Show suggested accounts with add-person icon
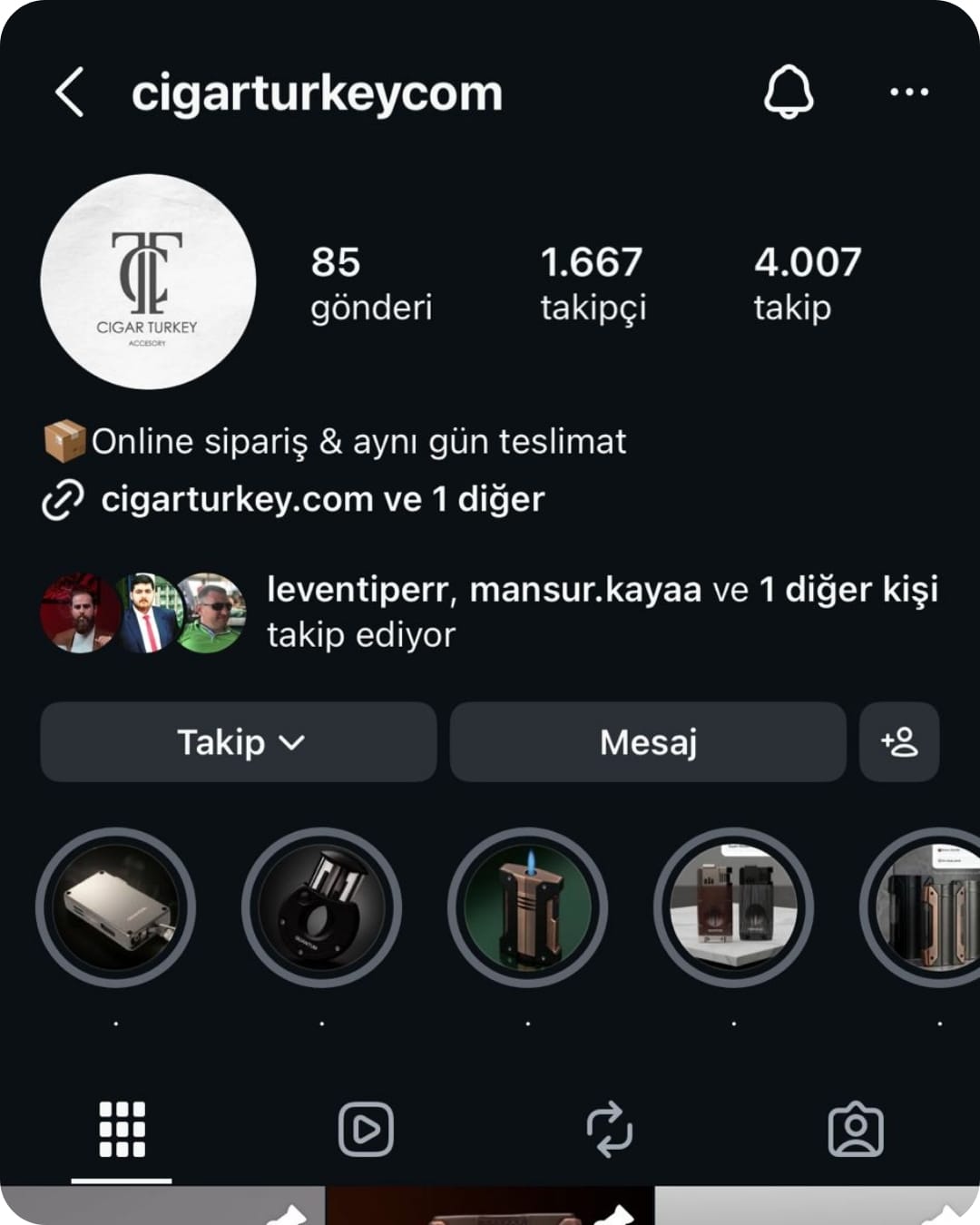The image size is (980, 1225). 899,742
